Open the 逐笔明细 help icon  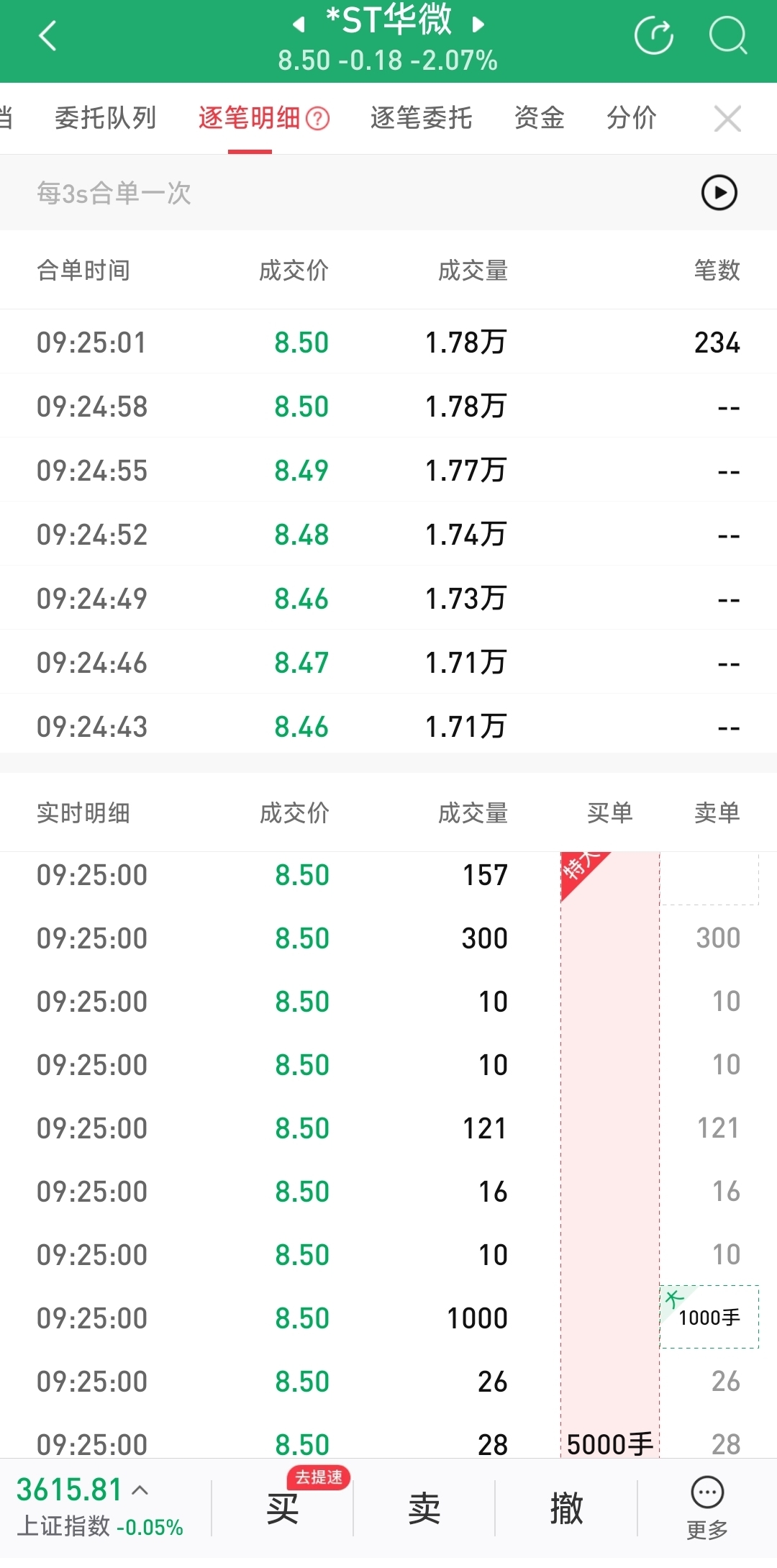point(318,118)
